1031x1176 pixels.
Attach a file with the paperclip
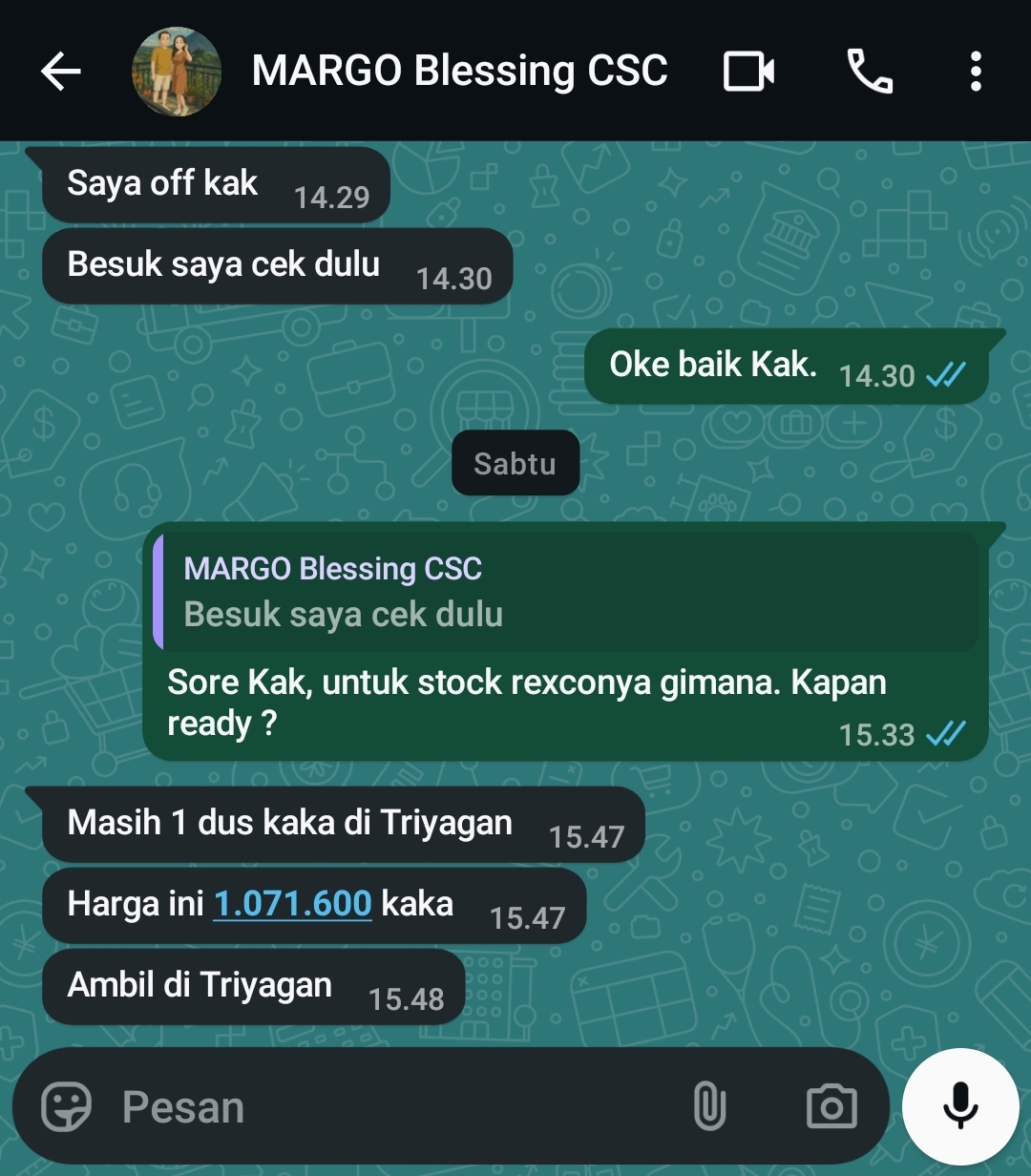709,1107
